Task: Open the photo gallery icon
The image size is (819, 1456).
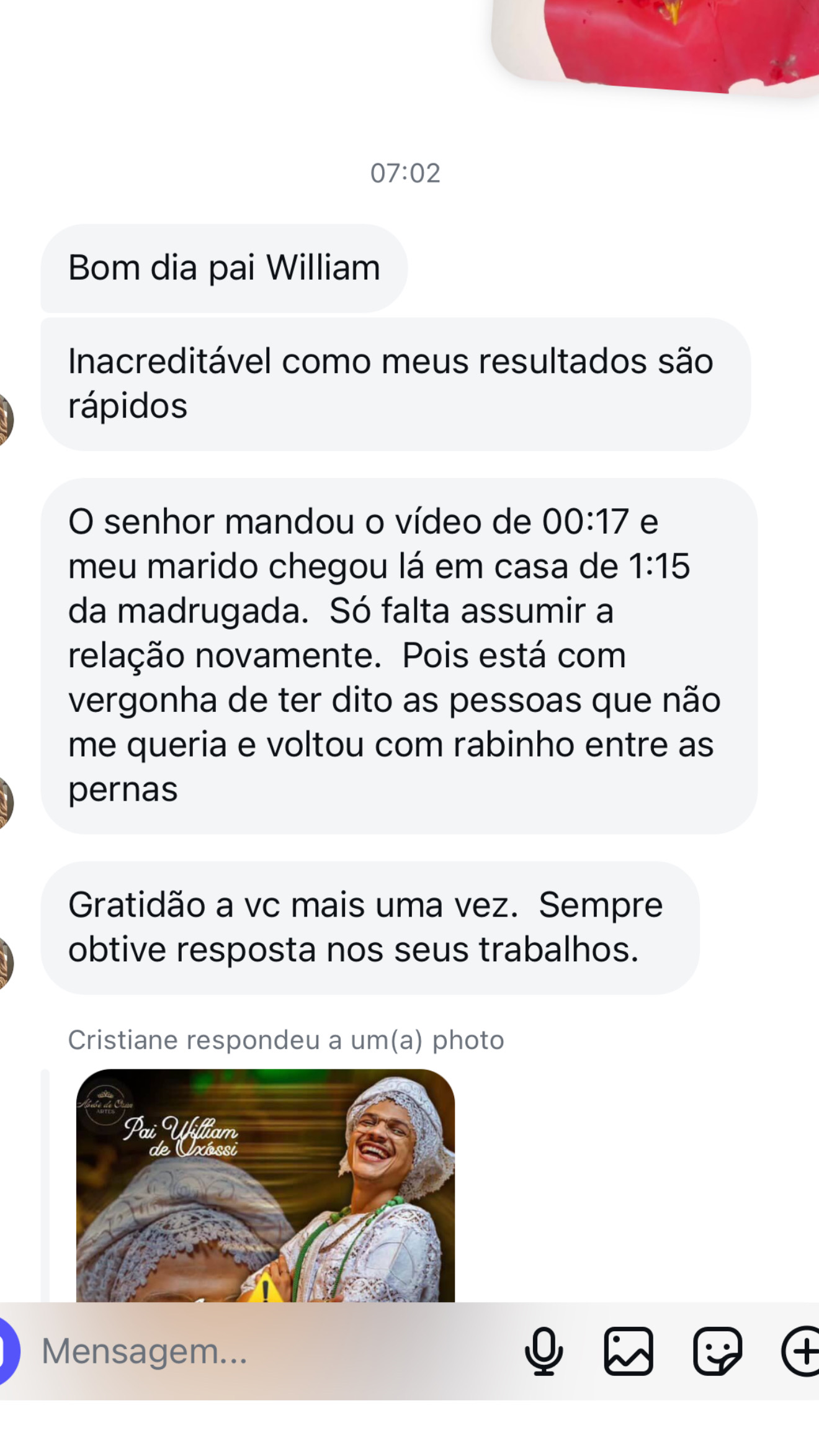Action: [629, 1350]
